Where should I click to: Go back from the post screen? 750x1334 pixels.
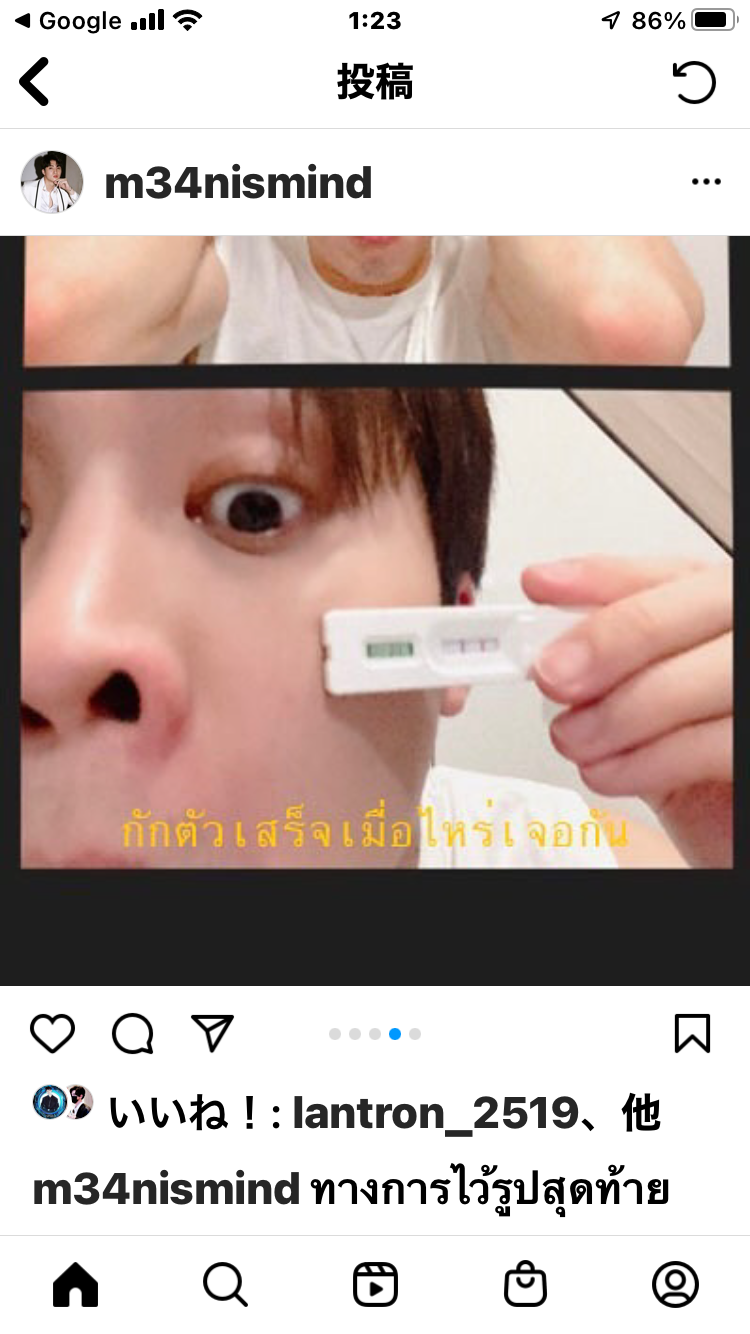35,82
